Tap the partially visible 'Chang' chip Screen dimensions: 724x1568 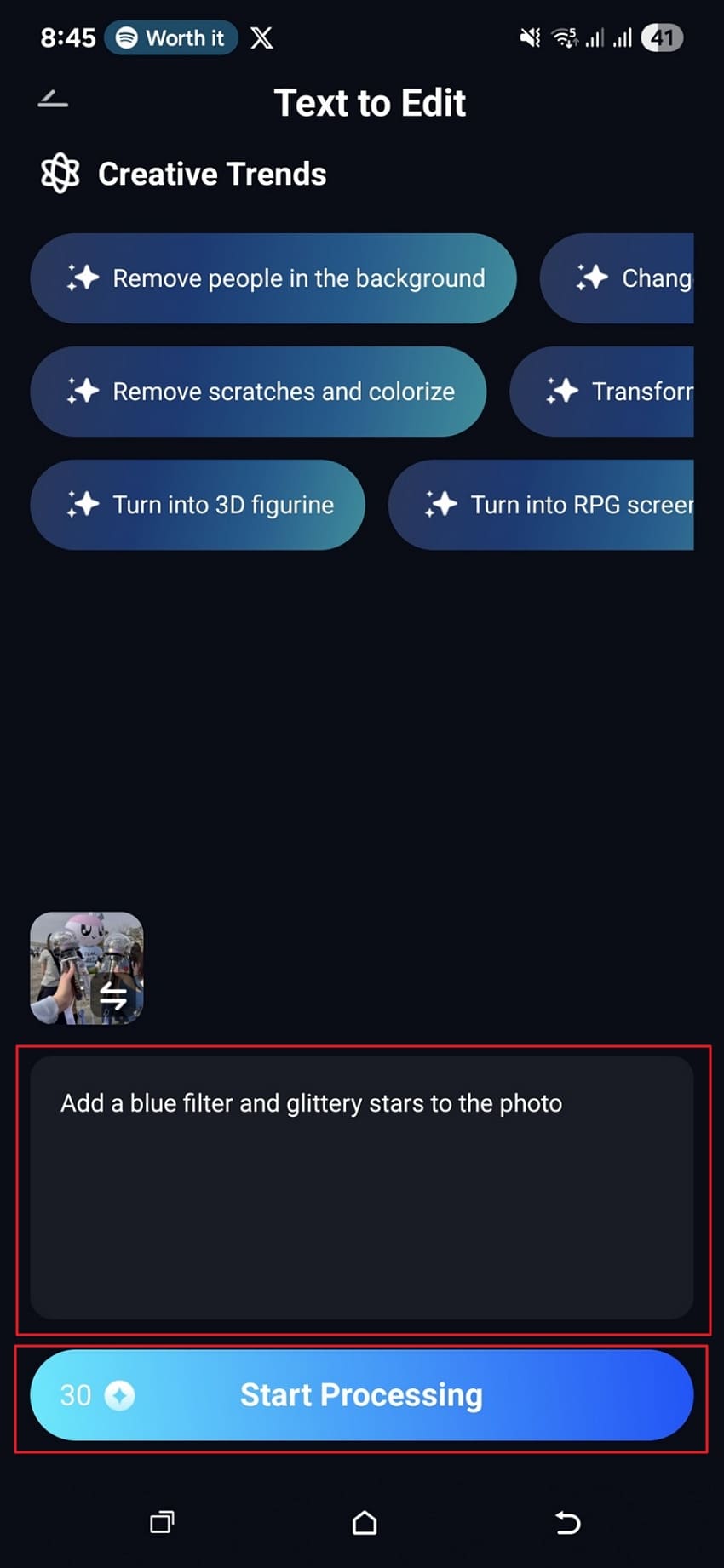point(618,278)
